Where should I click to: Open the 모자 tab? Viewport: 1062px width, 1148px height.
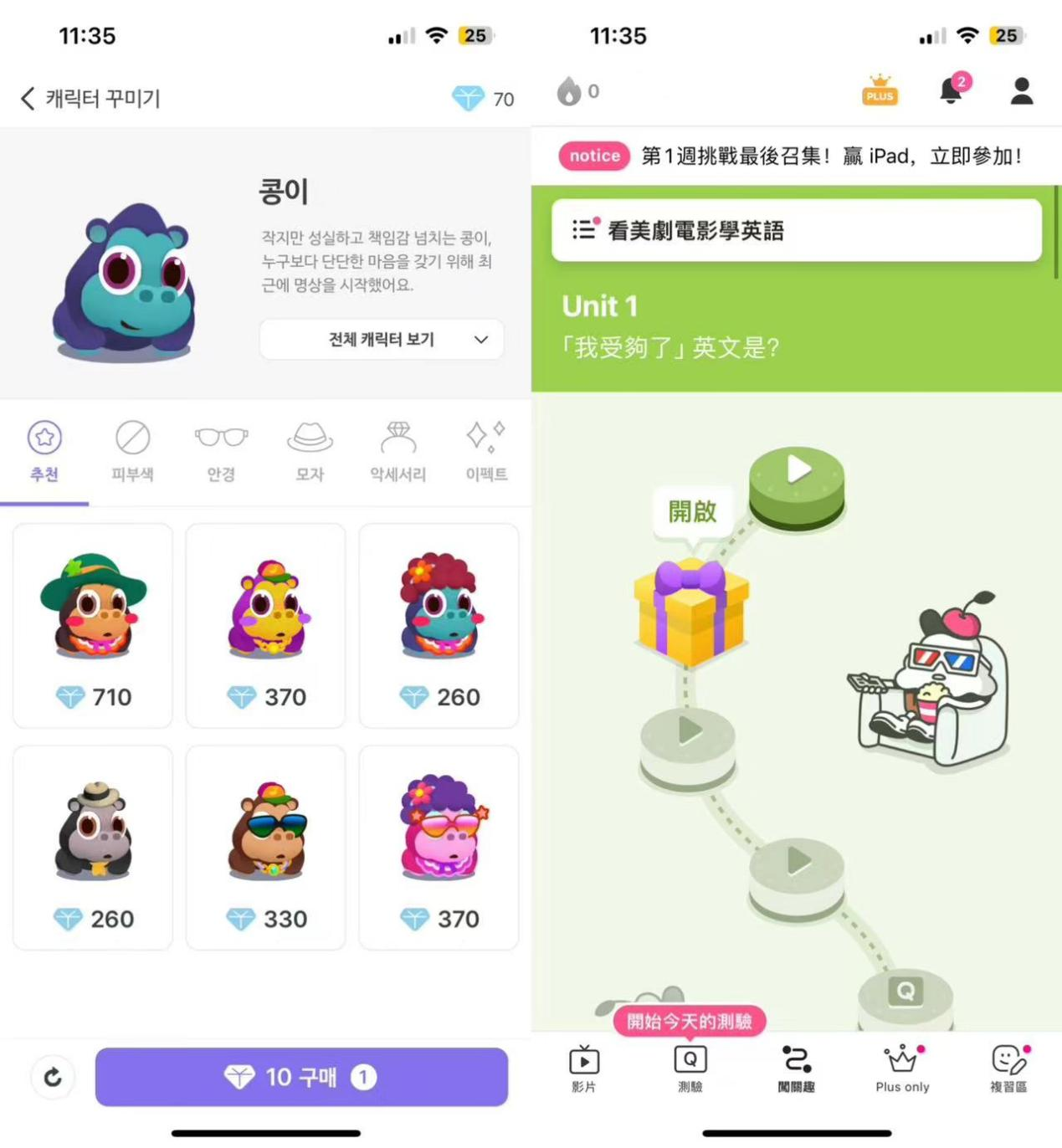coord(310,452)
